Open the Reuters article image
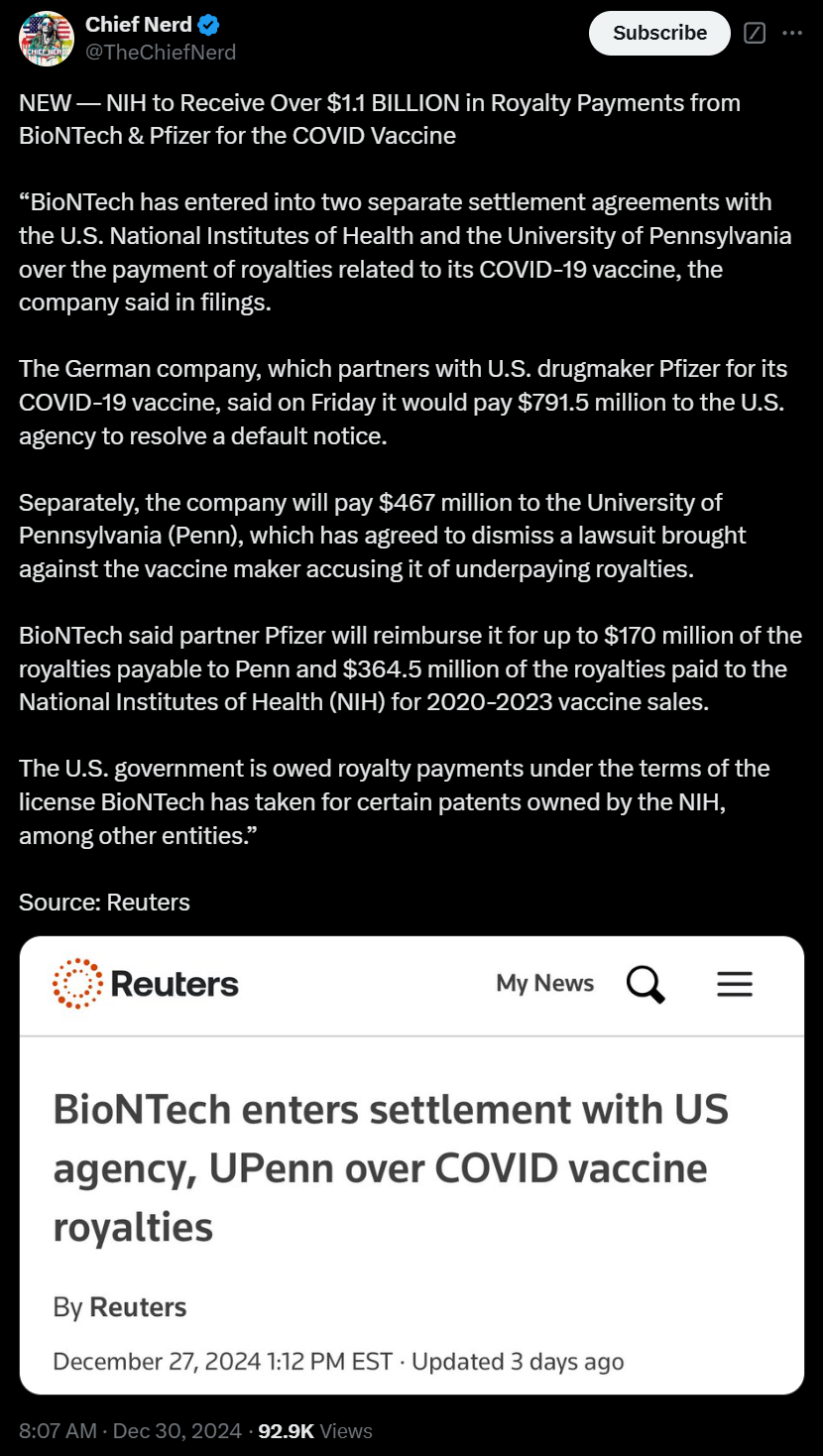823x1456 pixels. (411, 1165)
